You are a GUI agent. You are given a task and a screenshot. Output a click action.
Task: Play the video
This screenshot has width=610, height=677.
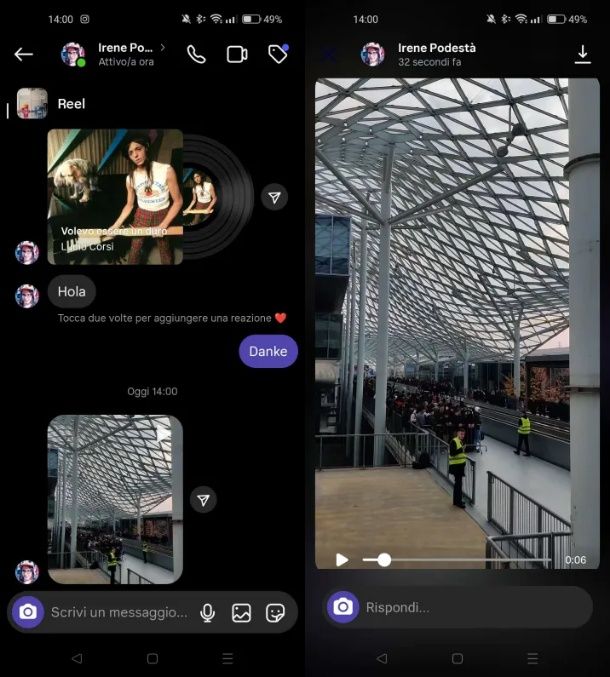pyautogui.click(x=342, y=560)
